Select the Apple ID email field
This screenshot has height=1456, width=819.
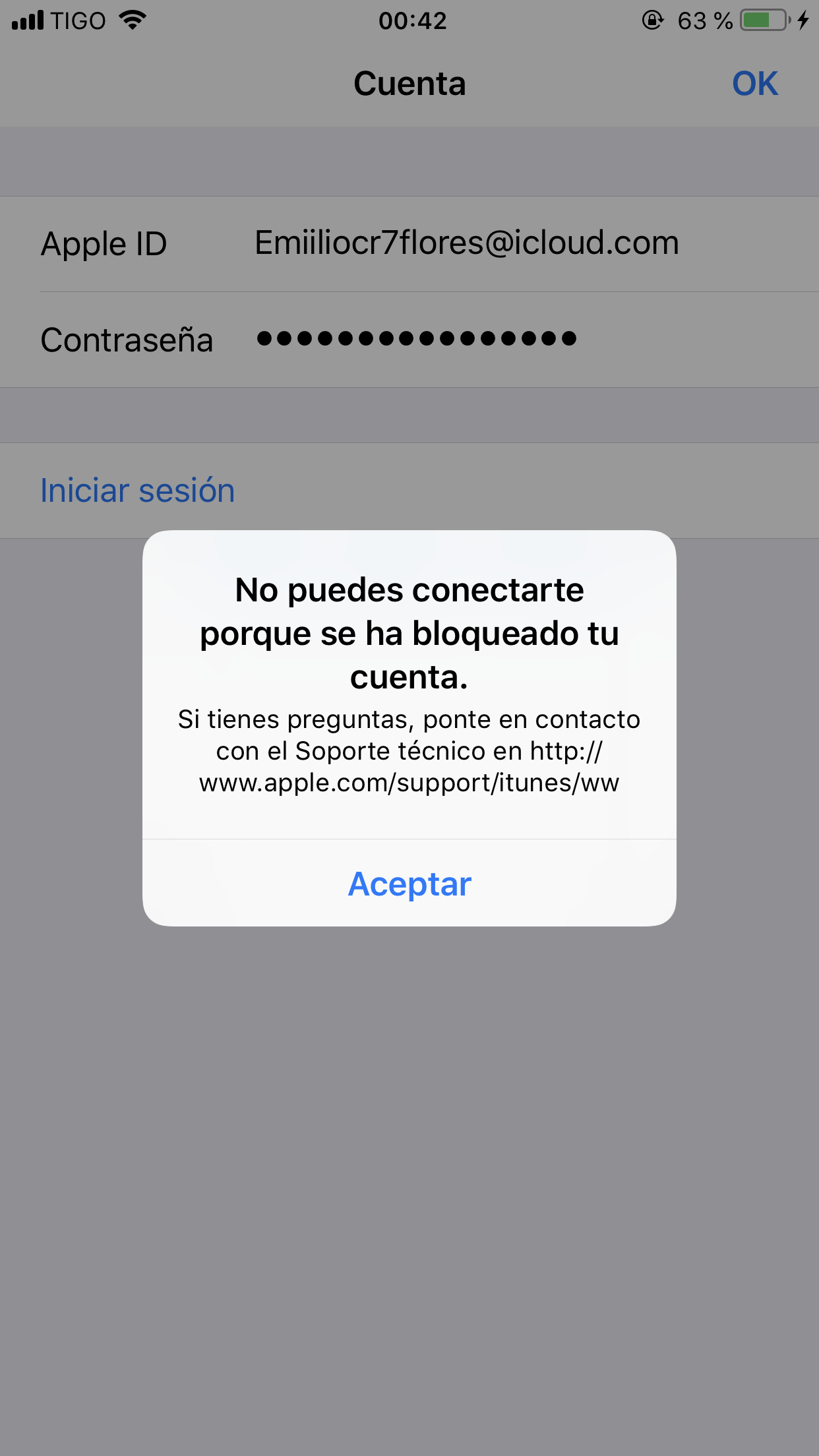[x=466, y=243]
